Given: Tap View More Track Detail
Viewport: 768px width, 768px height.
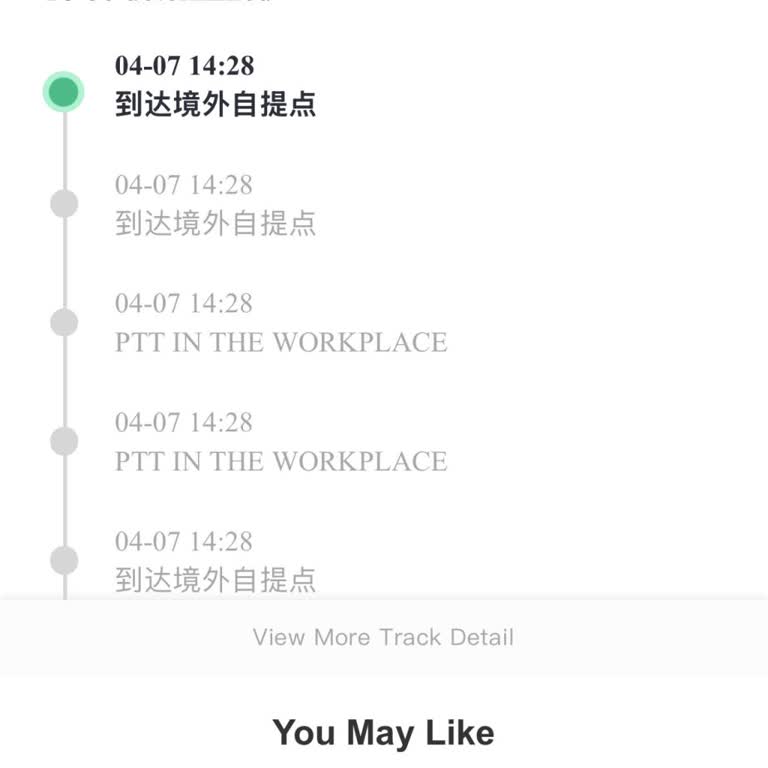Looking at the screenshot, I should click(383, 637).
